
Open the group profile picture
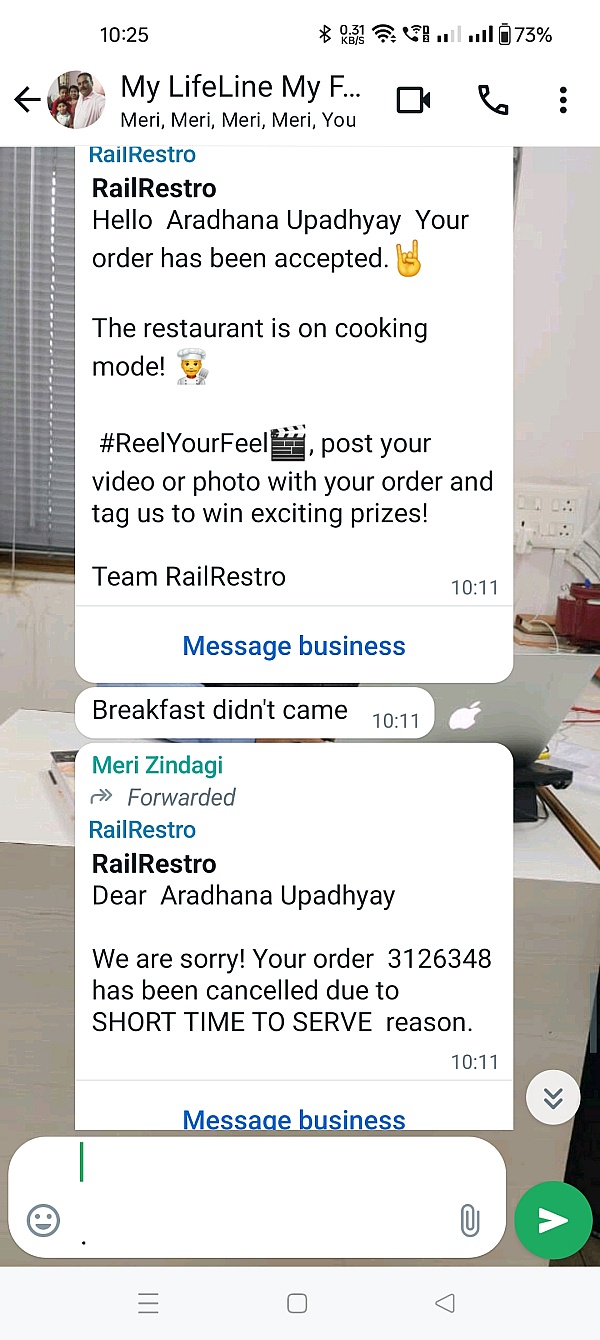76,100
